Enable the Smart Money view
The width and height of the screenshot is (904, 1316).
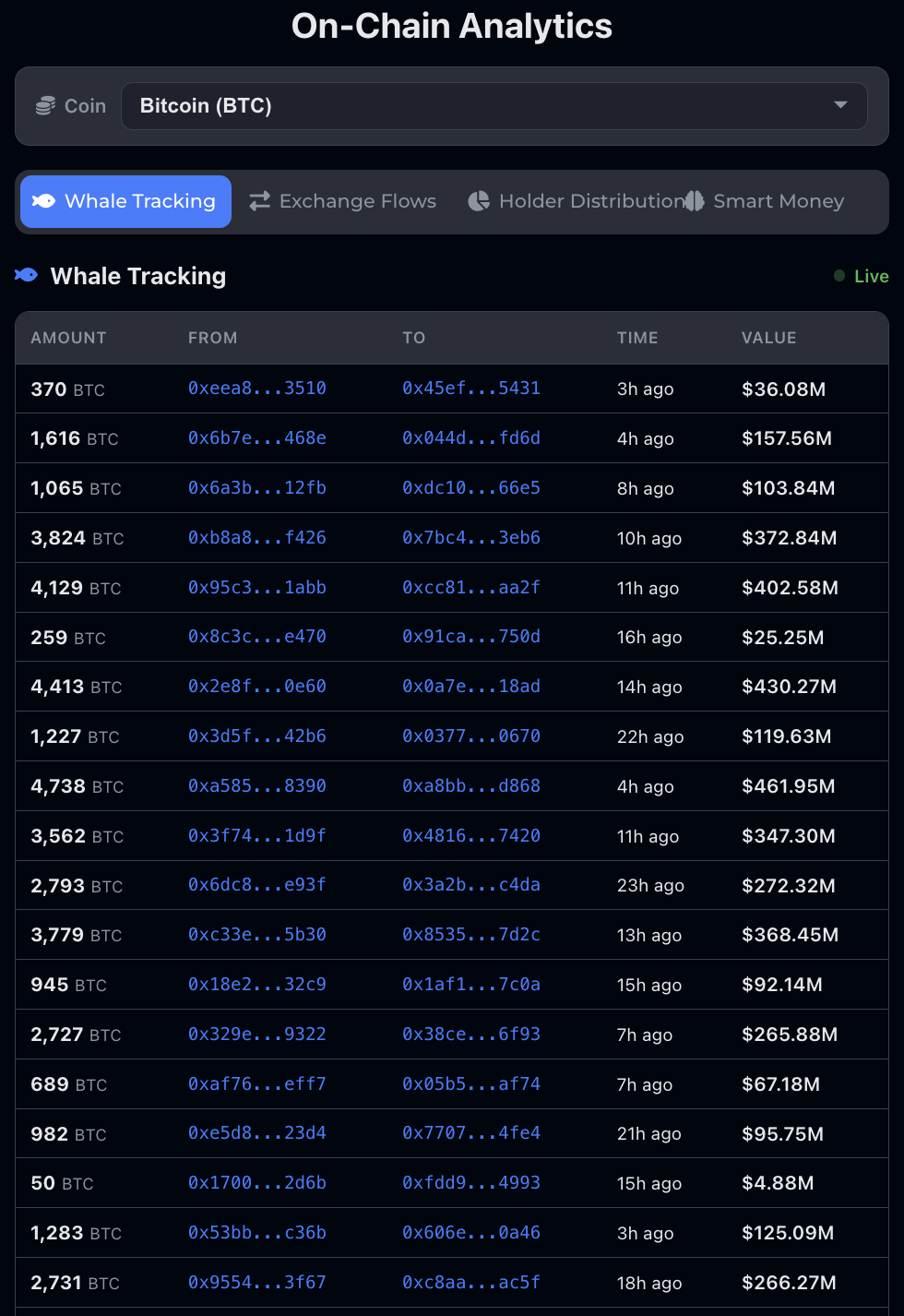coord(778,201)
